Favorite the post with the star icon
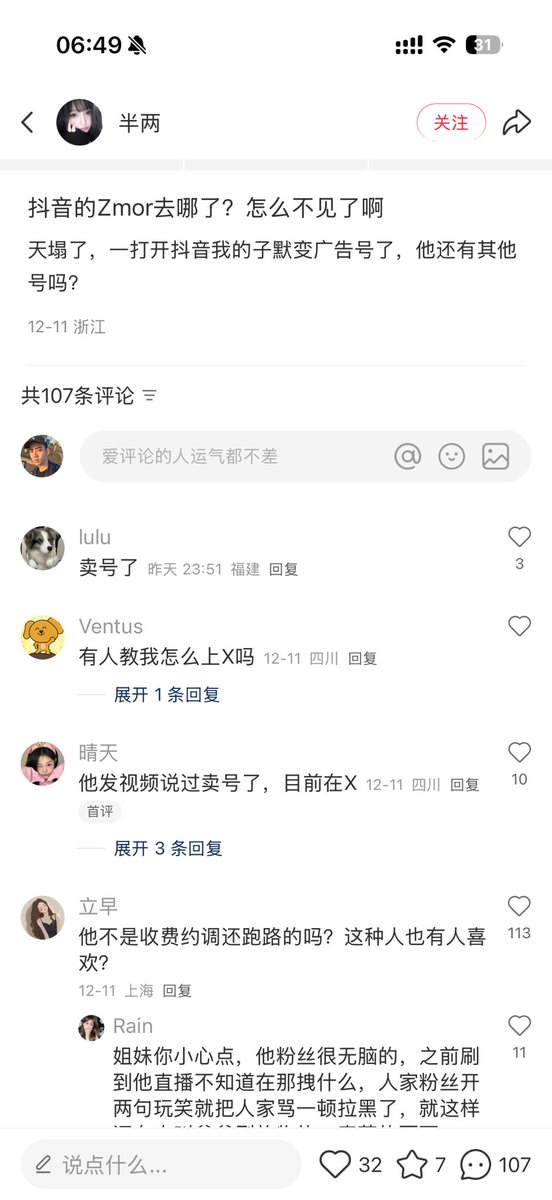The image size is (552, 1200). pyautogui.click(x=412, y=1164)
